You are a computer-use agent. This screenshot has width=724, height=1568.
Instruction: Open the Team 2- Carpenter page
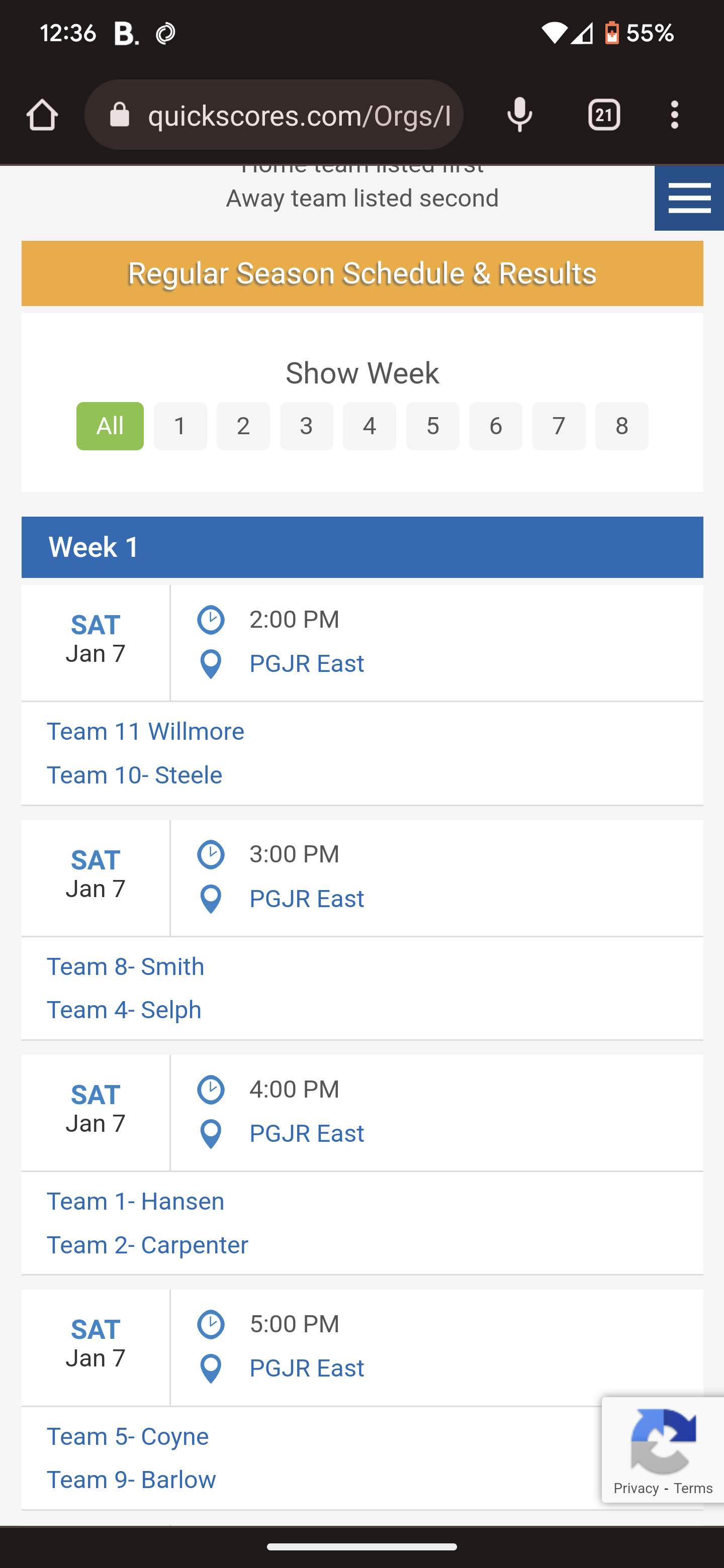point(147,1245)
